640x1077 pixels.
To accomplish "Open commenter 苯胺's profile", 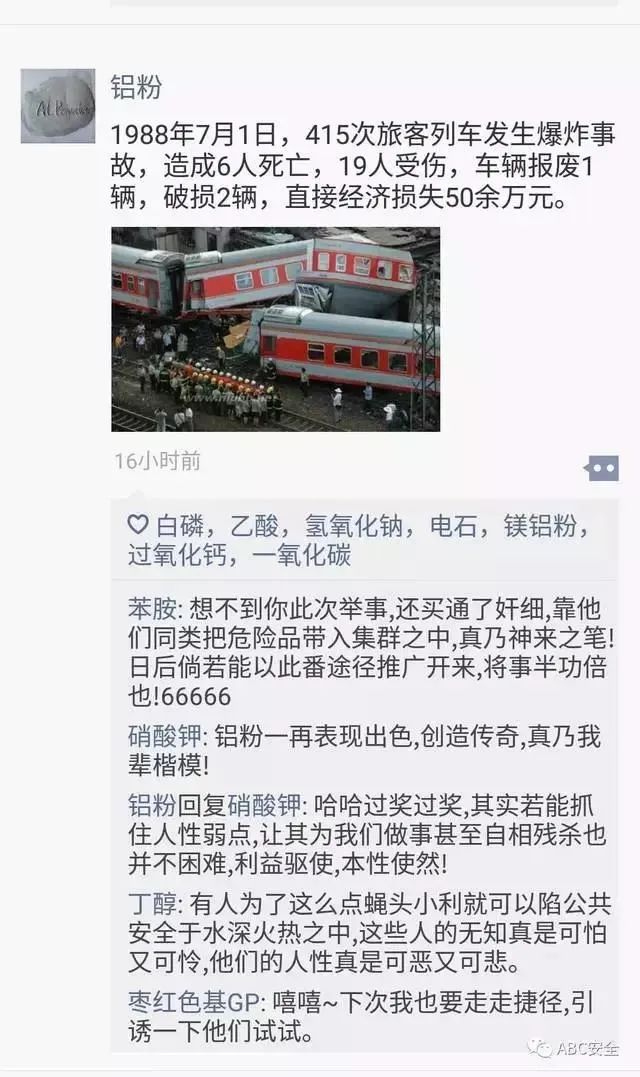I will 151,607.
